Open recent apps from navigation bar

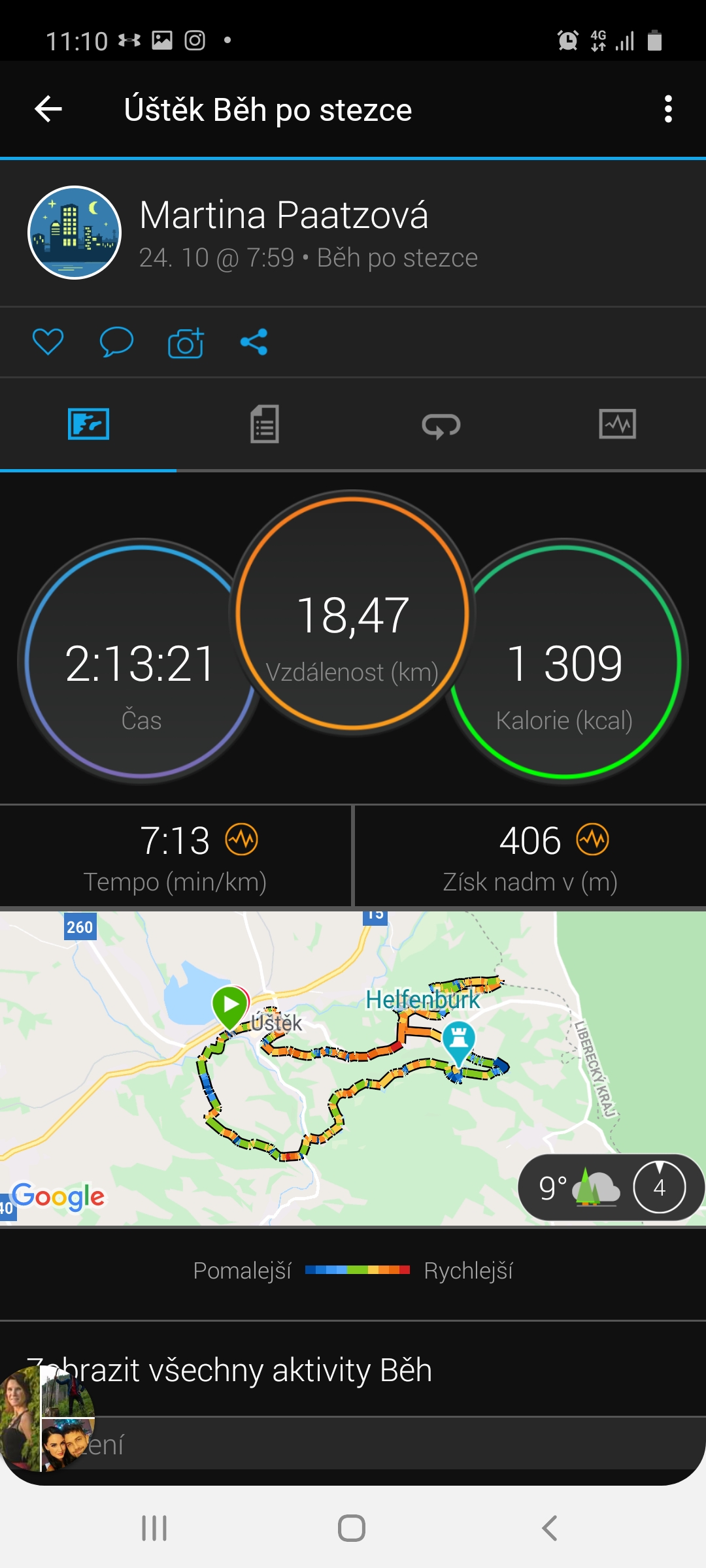(x=154, y=1528)
